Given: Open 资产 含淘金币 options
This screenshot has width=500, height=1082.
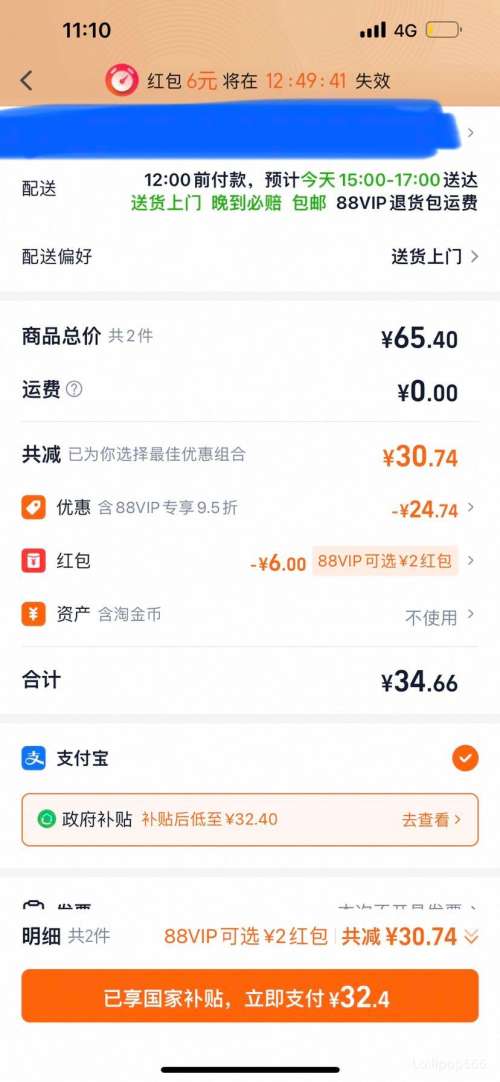Looking at the screenshot, I should coord(250,615).
